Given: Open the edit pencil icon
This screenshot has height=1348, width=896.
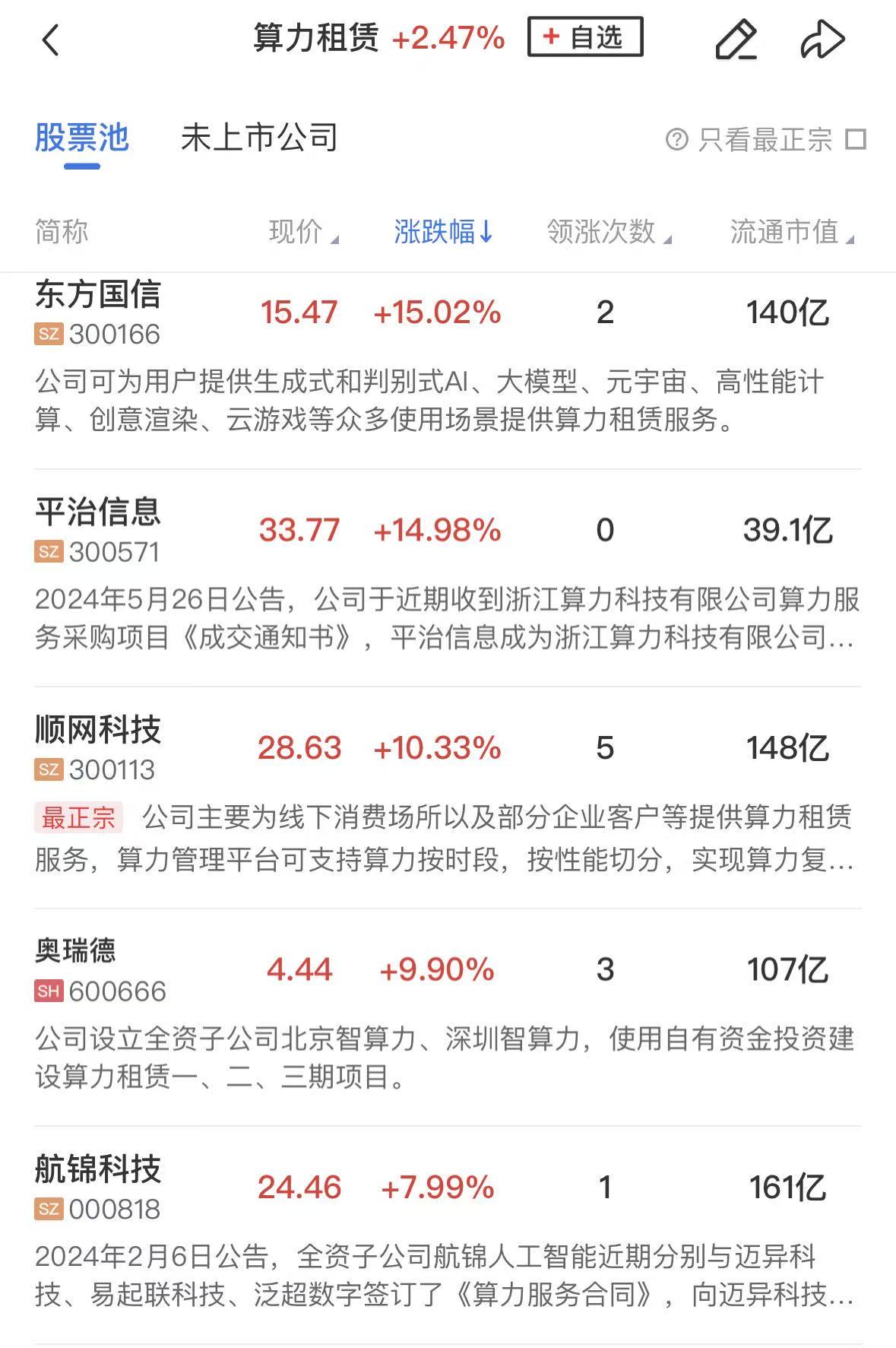Looking at the screenshot, I should pyautogui.click(x=736, y=40).
